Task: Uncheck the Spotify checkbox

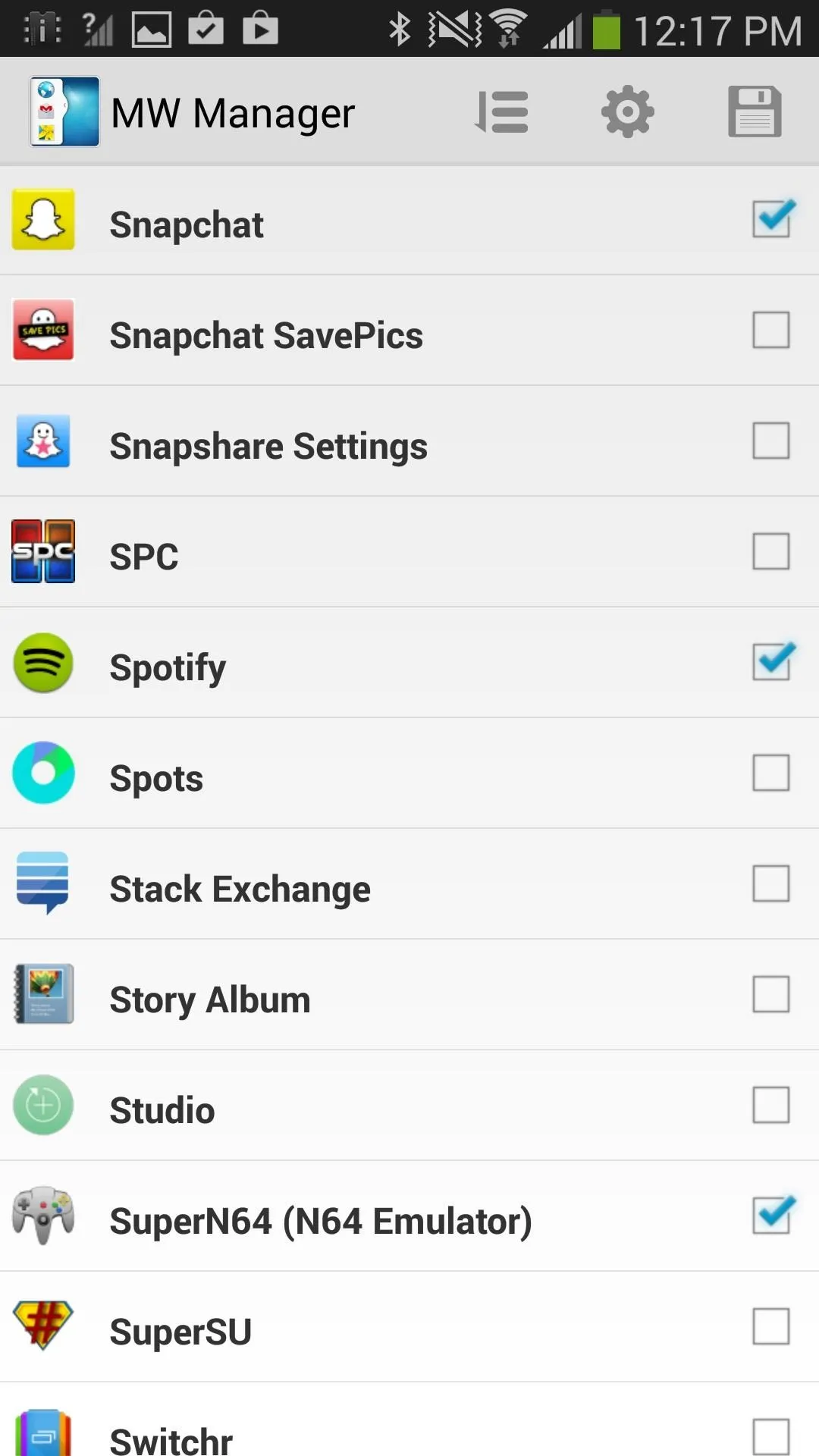Action: [x=771, y=662]
